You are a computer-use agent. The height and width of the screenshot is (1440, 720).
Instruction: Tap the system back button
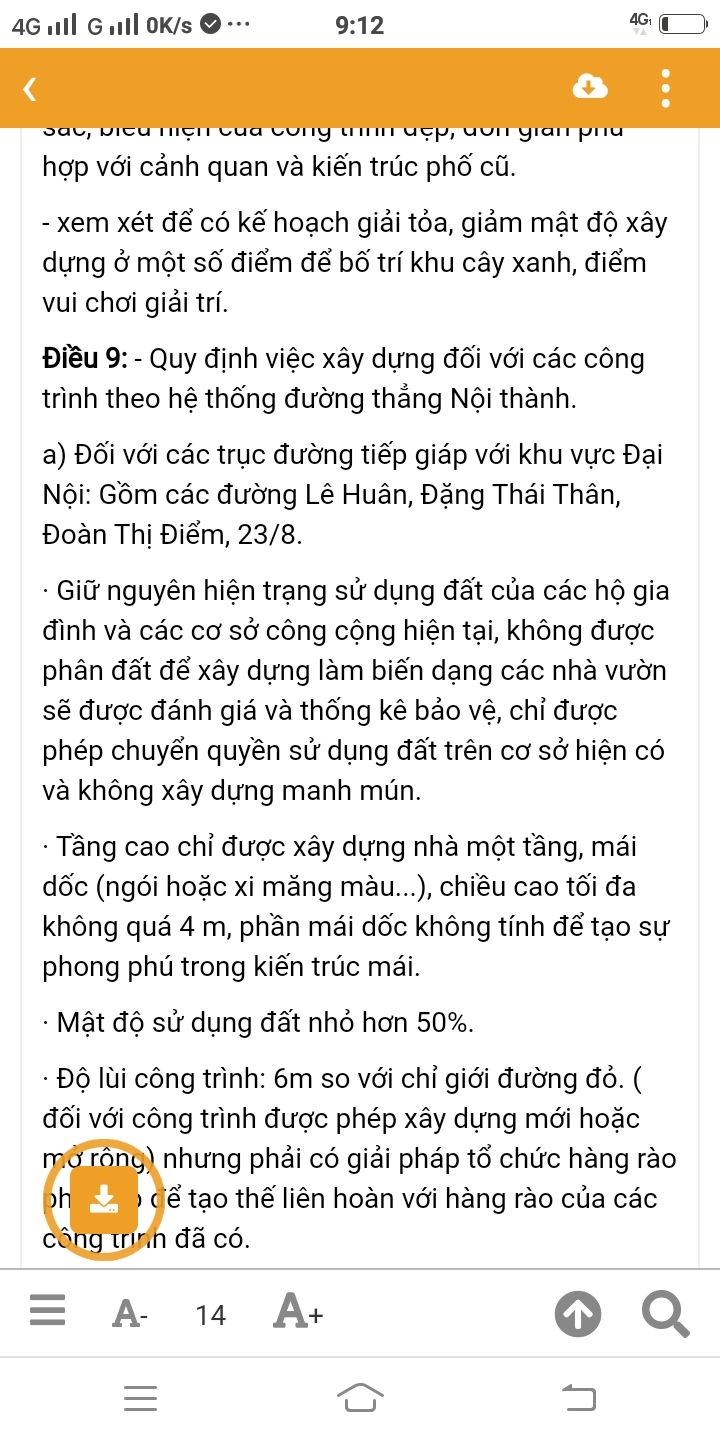[x=578, y=1397]
